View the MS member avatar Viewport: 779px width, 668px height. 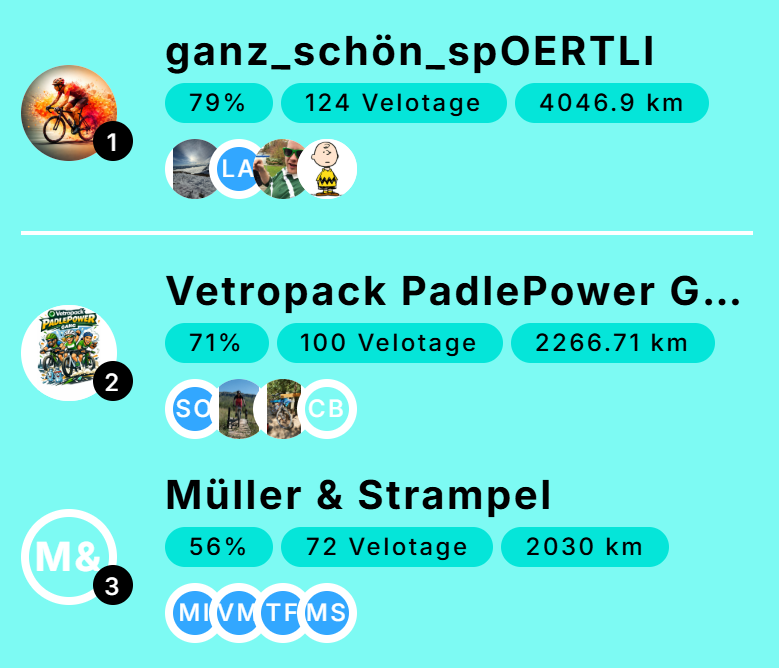click(x=326, y=613)
